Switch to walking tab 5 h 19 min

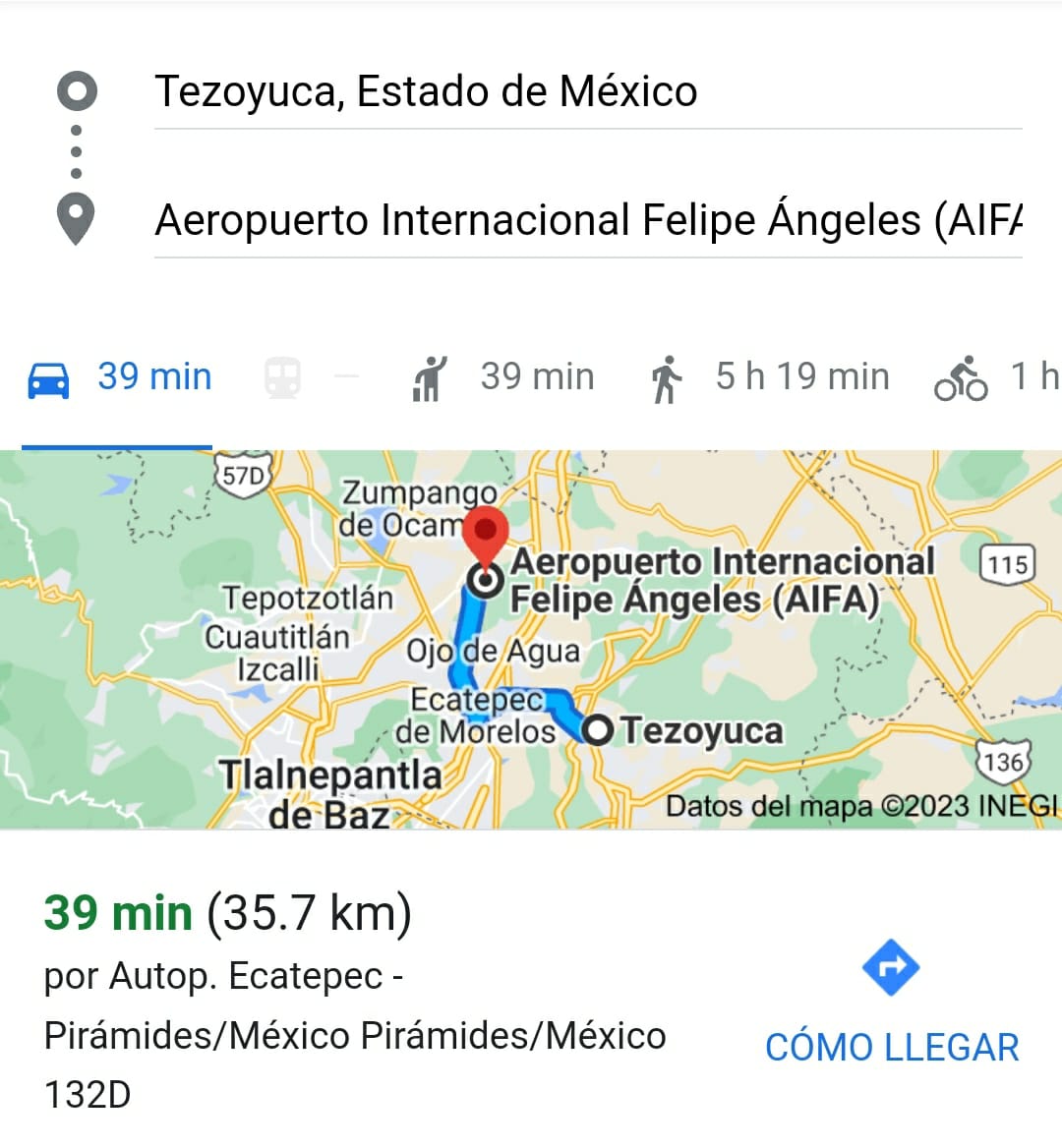(769, 377)
